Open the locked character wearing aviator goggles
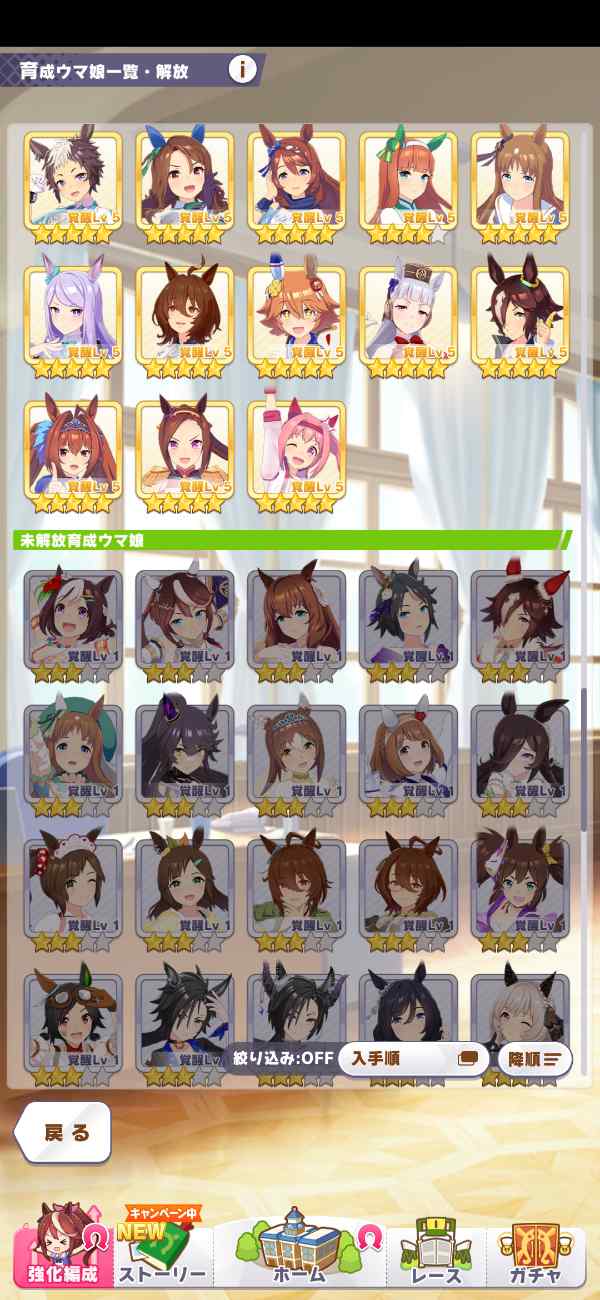This screenshot has width=600, height=1300. (x=72, y=1020)
